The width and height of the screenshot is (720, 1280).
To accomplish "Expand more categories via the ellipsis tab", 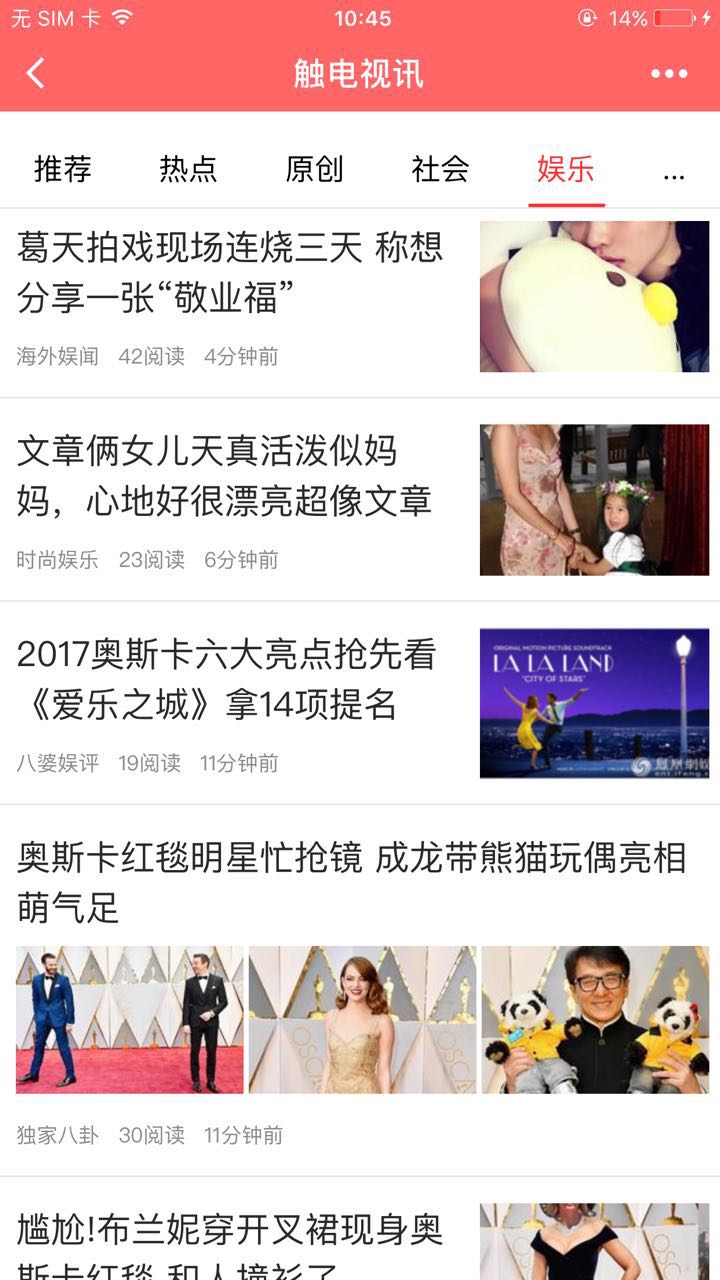I will (x=674, y=171).
